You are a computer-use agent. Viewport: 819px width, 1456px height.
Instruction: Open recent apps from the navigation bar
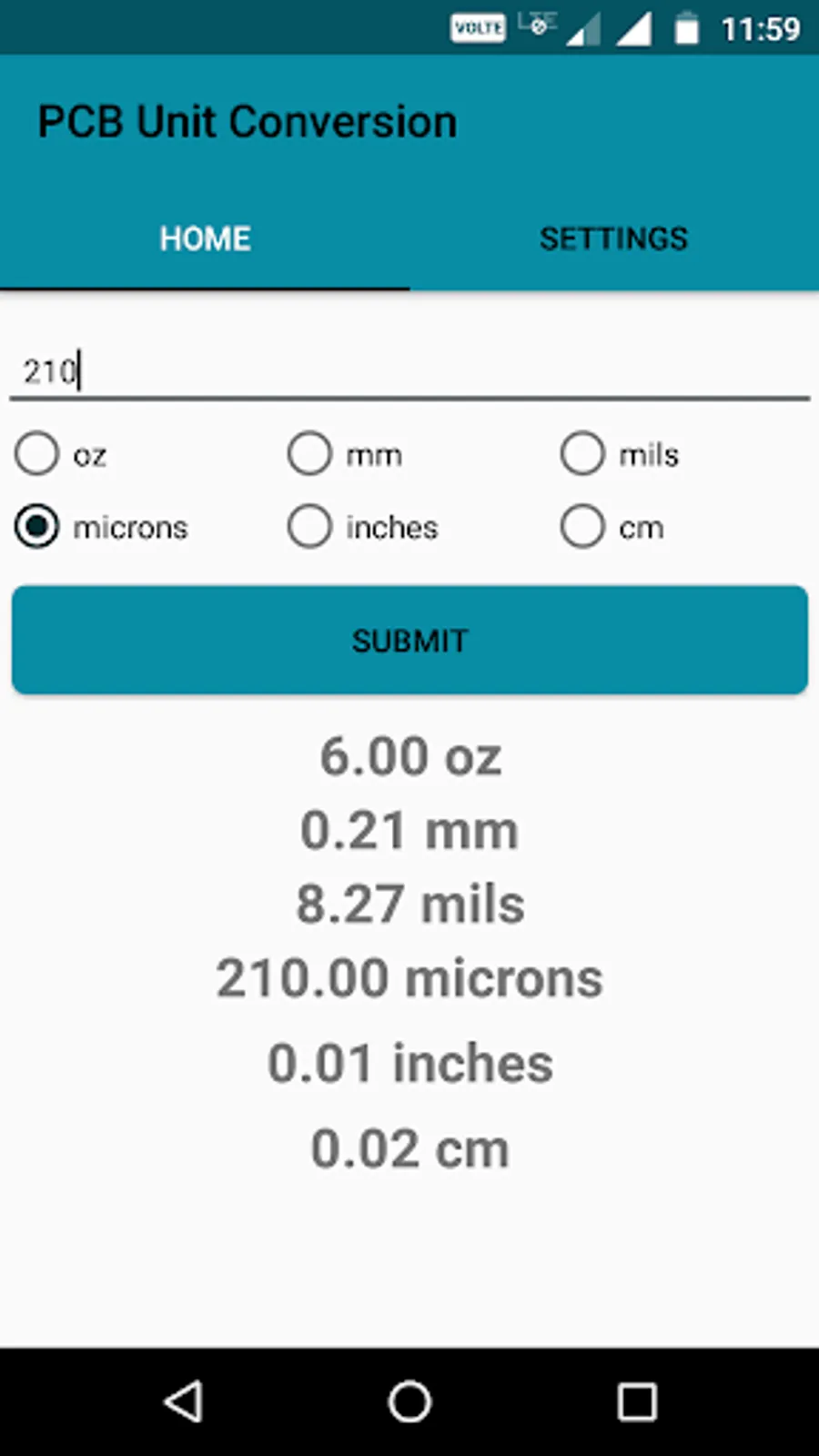point(637,1401)
